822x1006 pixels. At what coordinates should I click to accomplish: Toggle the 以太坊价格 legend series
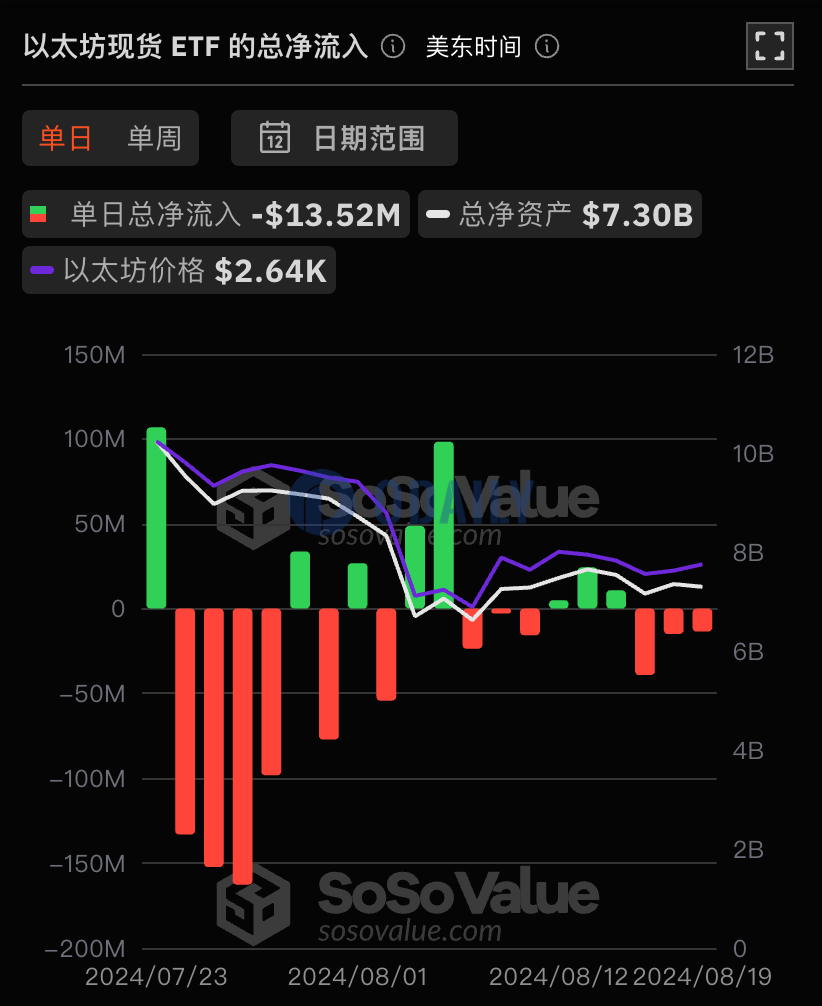(x=179, y=270)
